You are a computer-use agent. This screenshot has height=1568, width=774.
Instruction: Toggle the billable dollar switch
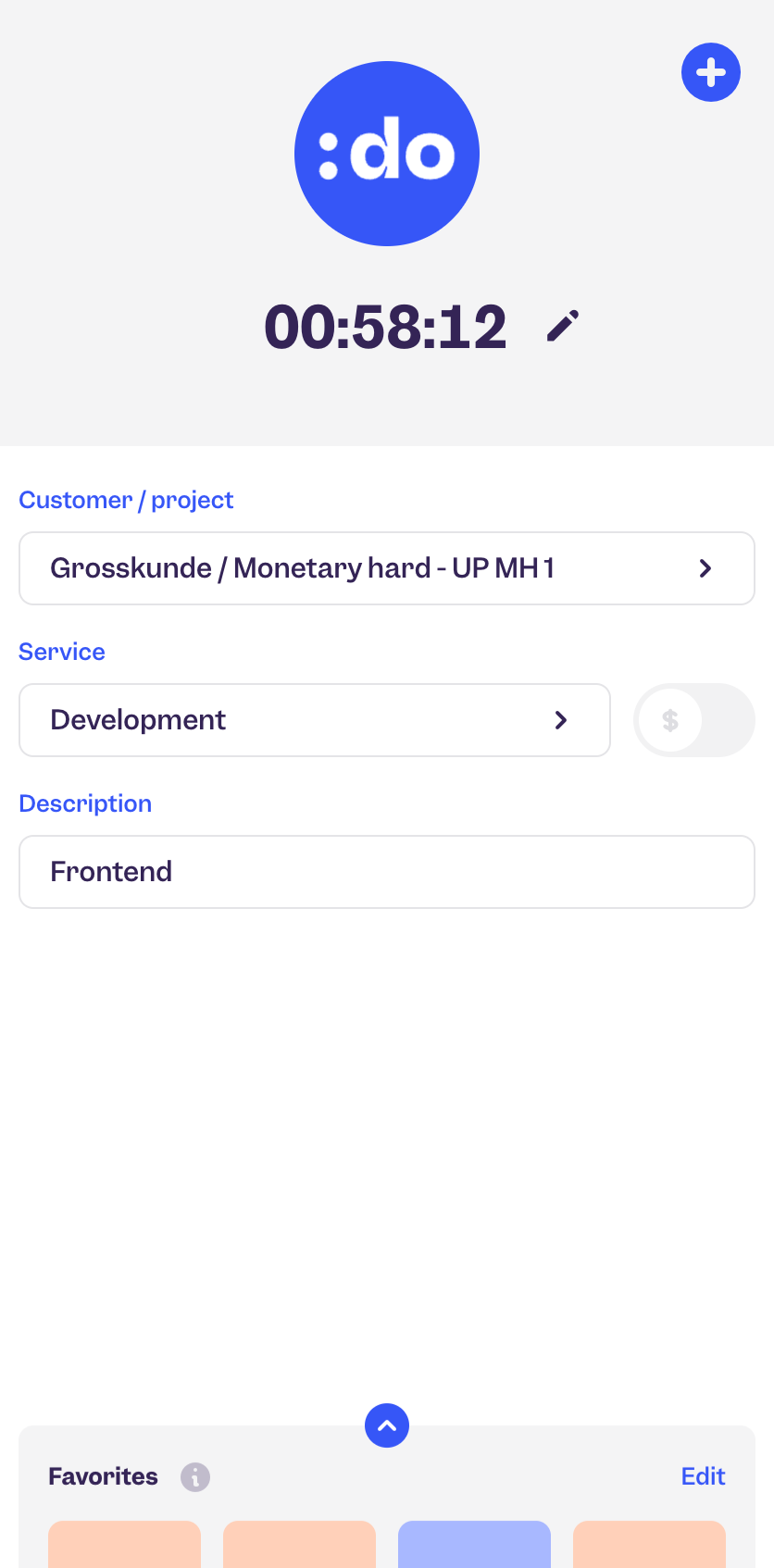pos(694,720)
